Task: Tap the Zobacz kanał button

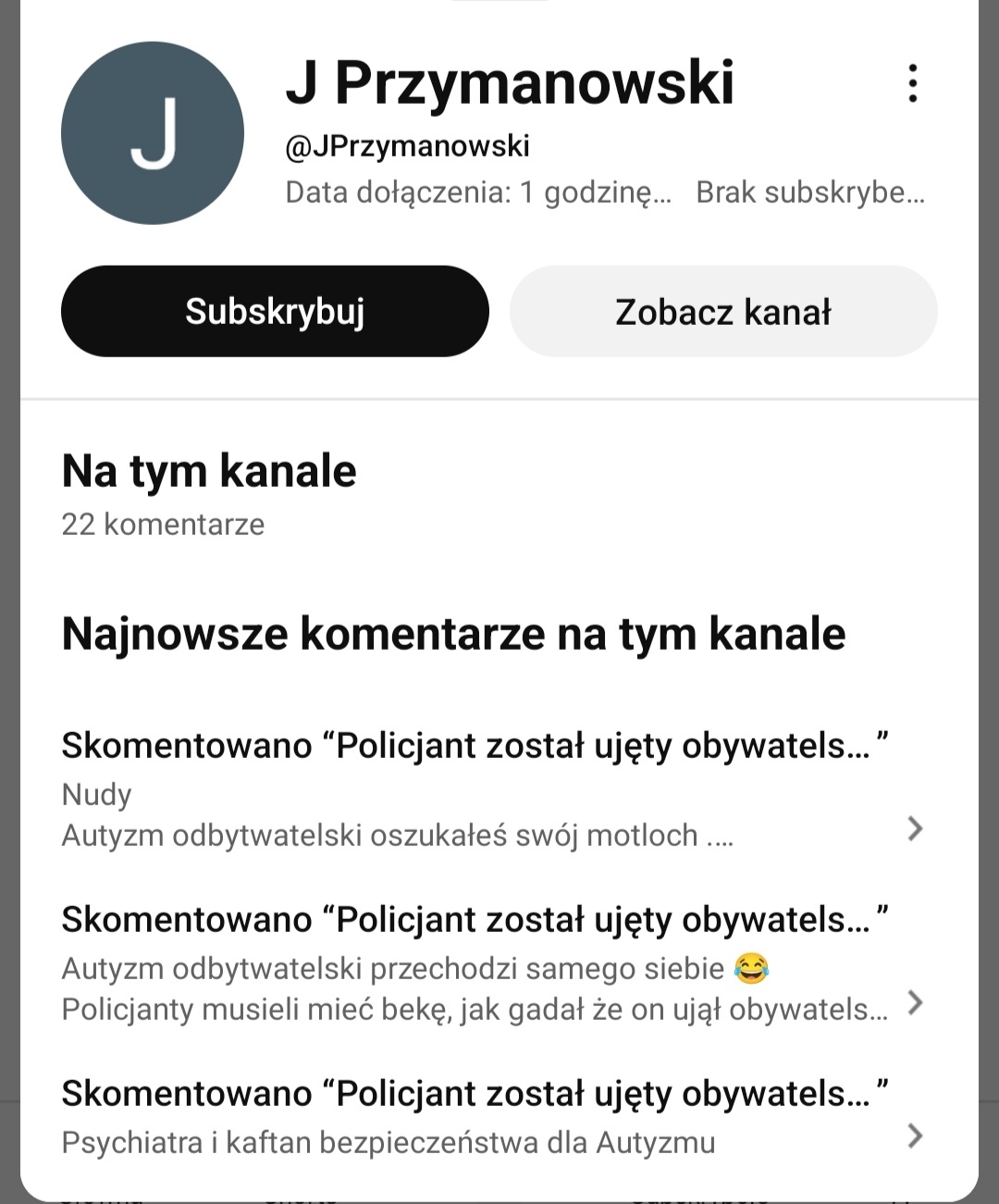Action: (722, 311)
